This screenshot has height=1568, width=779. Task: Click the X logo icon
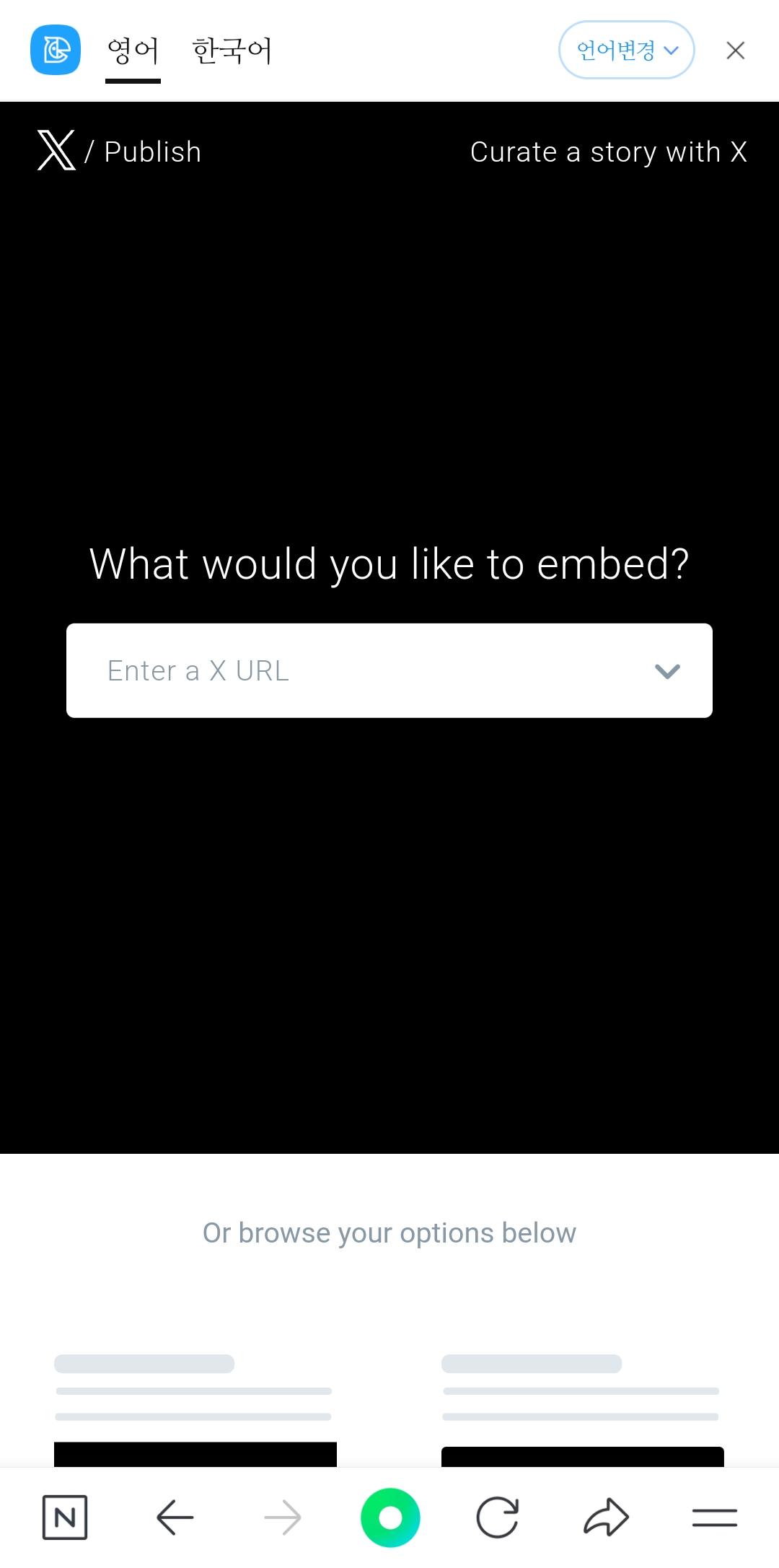(x=58, y=151)
